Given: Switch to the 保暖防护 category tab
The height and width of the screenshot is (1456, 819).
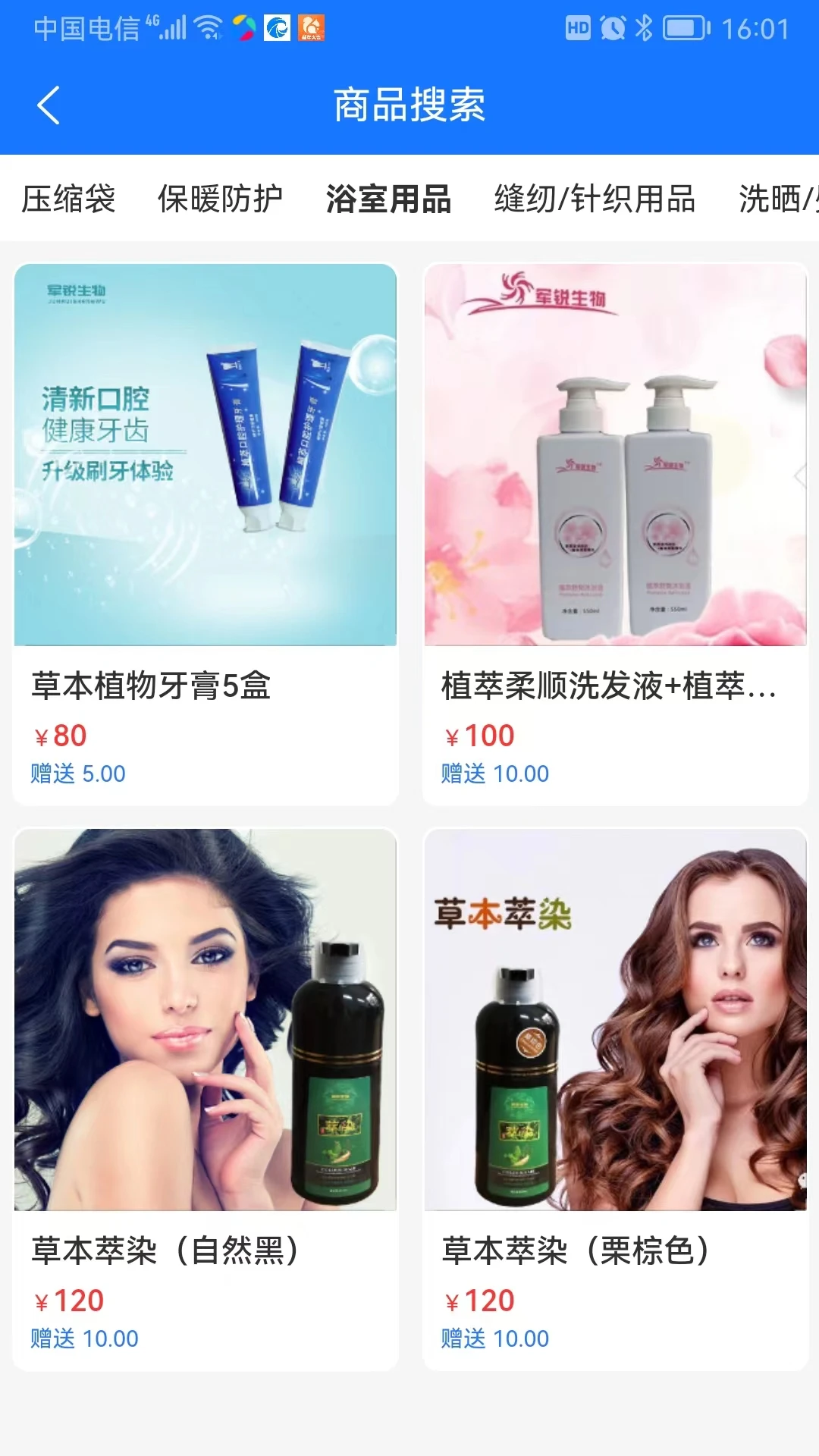Looking at the screenshot, I should click(x=220, y=199).
